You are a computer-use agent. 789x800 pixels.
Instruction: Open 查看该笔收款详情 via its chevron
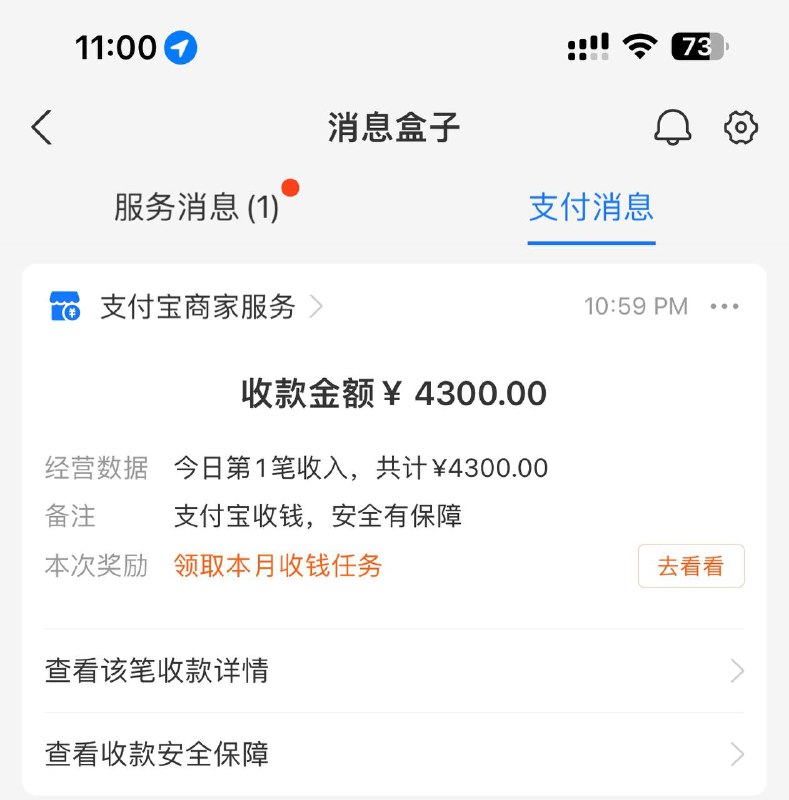click(x=737, y=670)
